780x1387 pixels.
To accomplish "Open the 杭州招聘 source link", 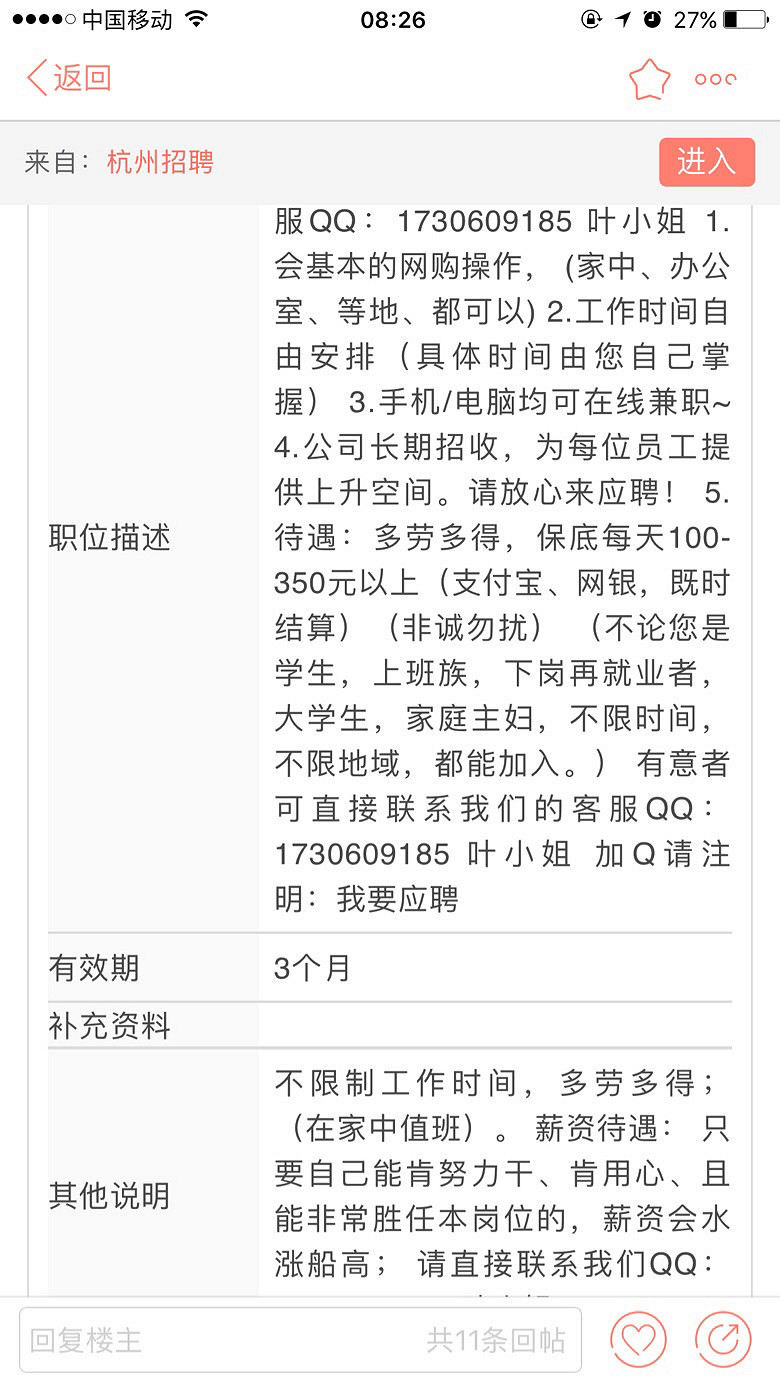I will [160, 162].
